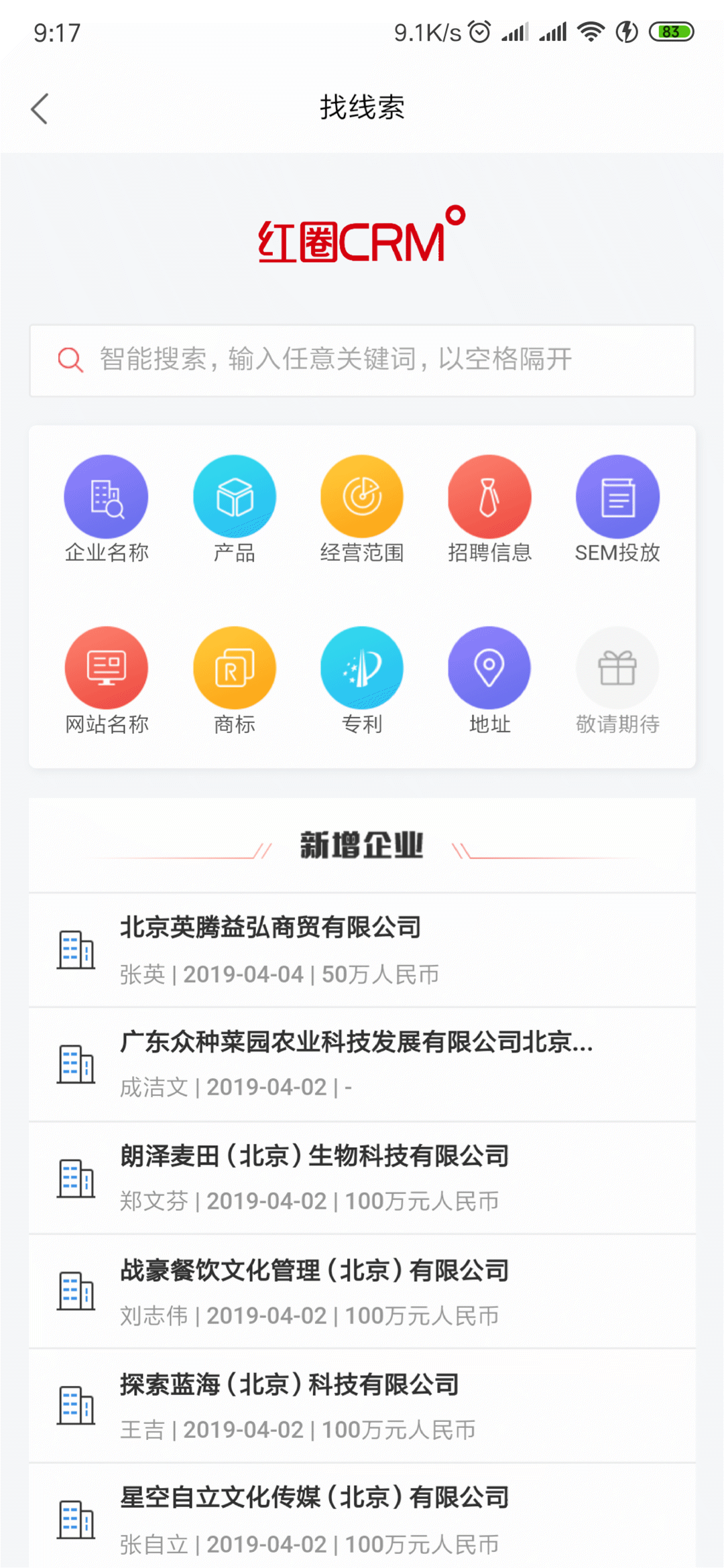The image size is (724, 1568).
Task: Open the 专利 search category
Action: click(x=362, y=668)
